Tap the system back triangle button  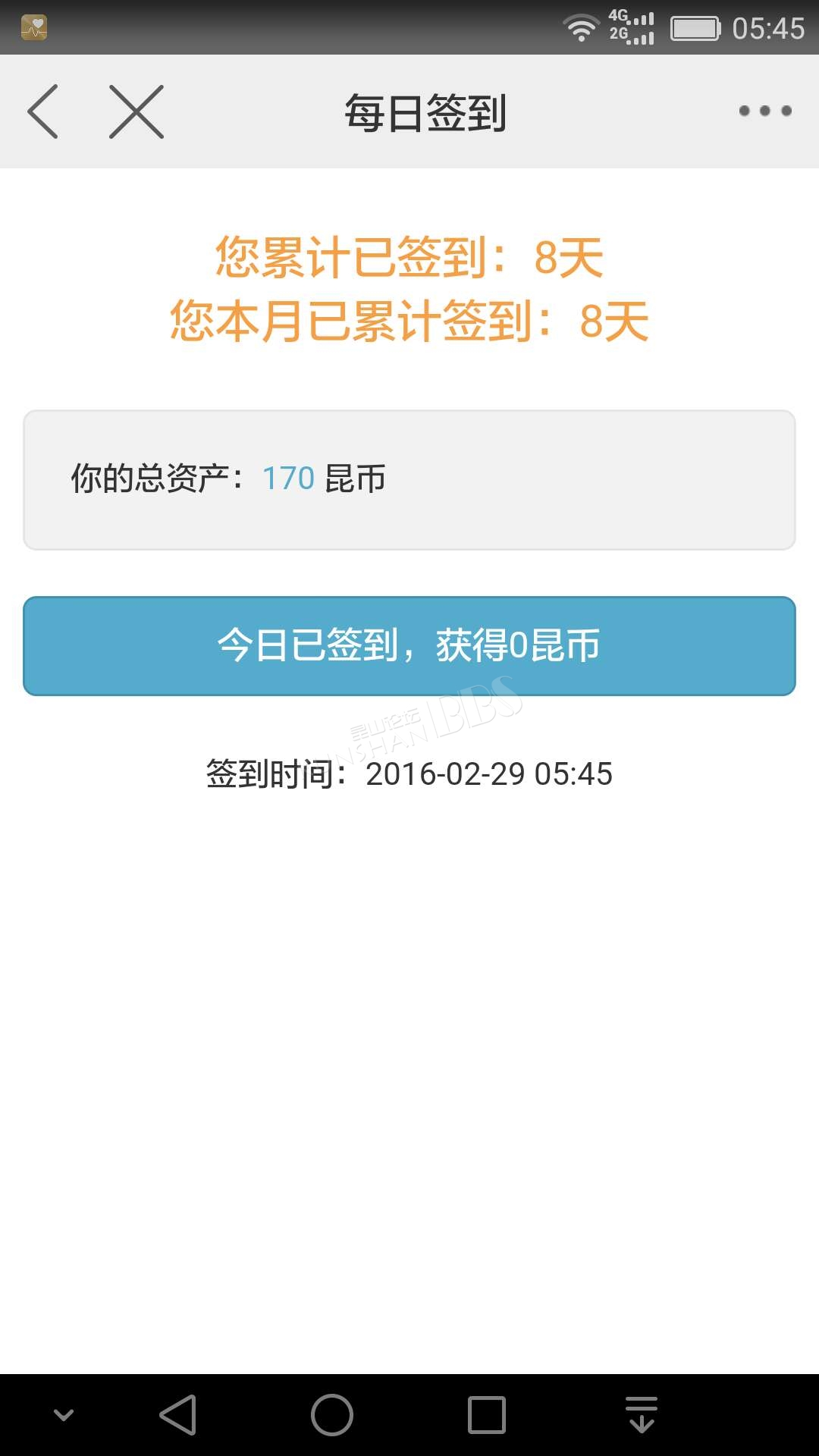pyautogui.click(x=178, y=1415)
